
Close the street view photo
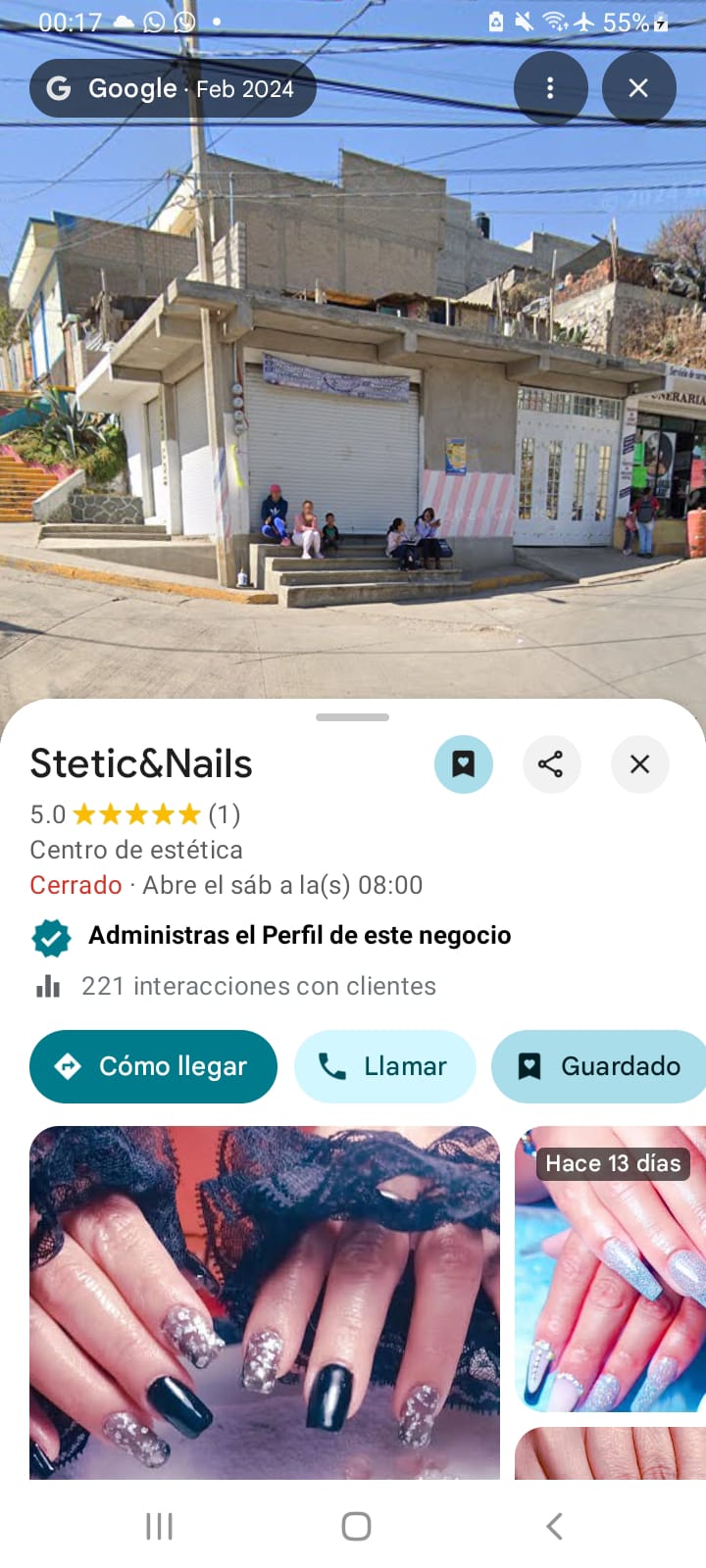pyautogui.click(x=638, y=88)
